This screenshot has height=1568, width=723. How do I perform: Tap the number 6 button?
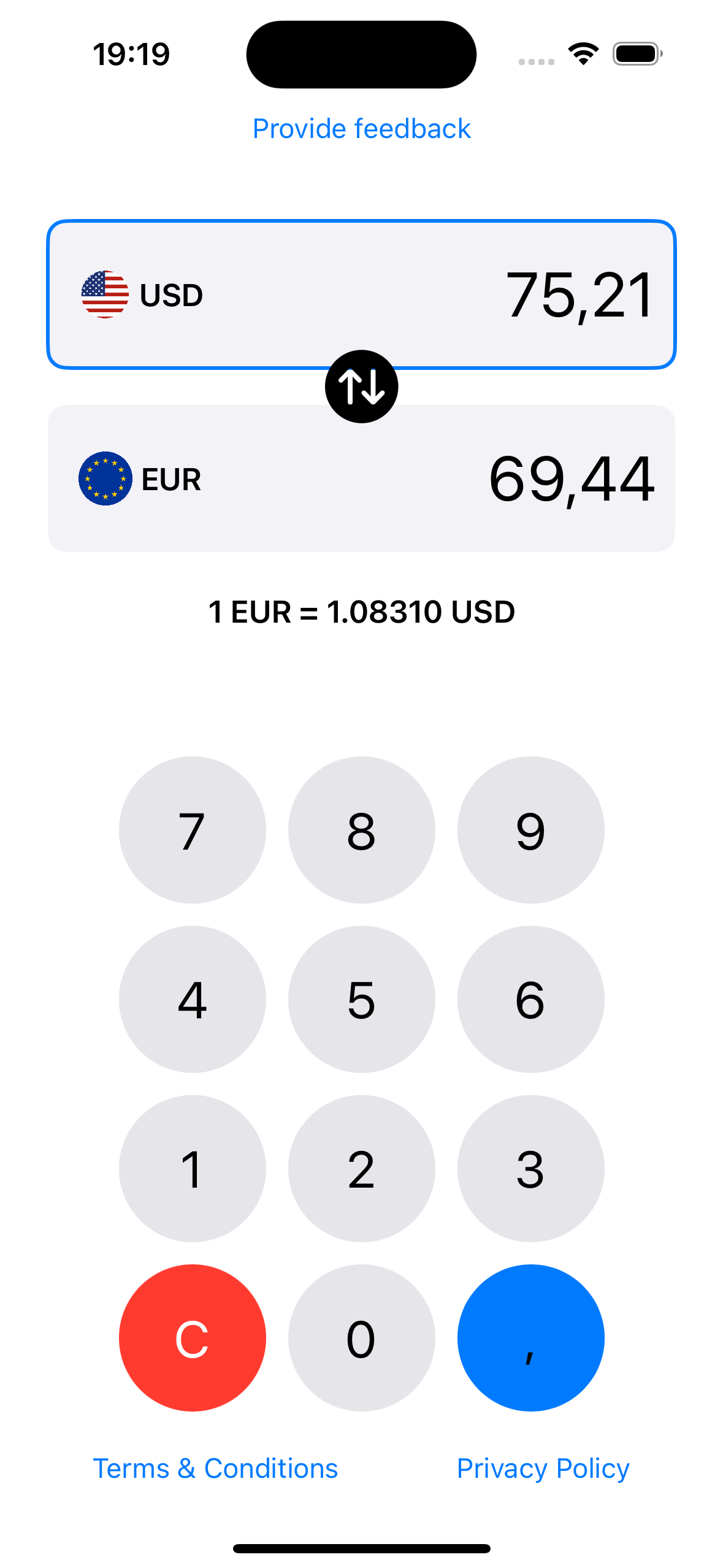(x=530, y=999)
